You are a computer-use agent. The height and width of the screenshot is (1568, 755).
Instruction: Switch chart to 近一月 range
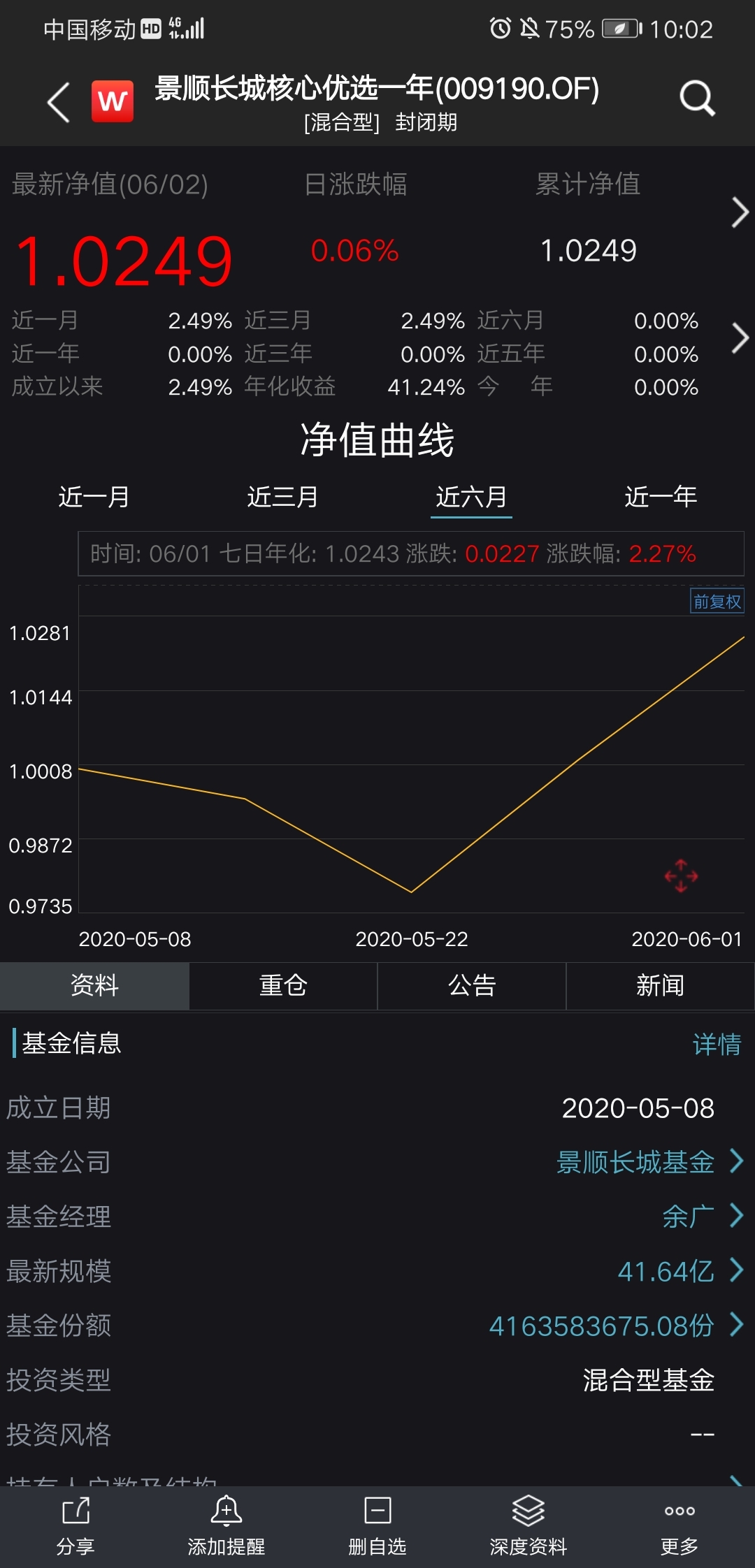[94, 497]
